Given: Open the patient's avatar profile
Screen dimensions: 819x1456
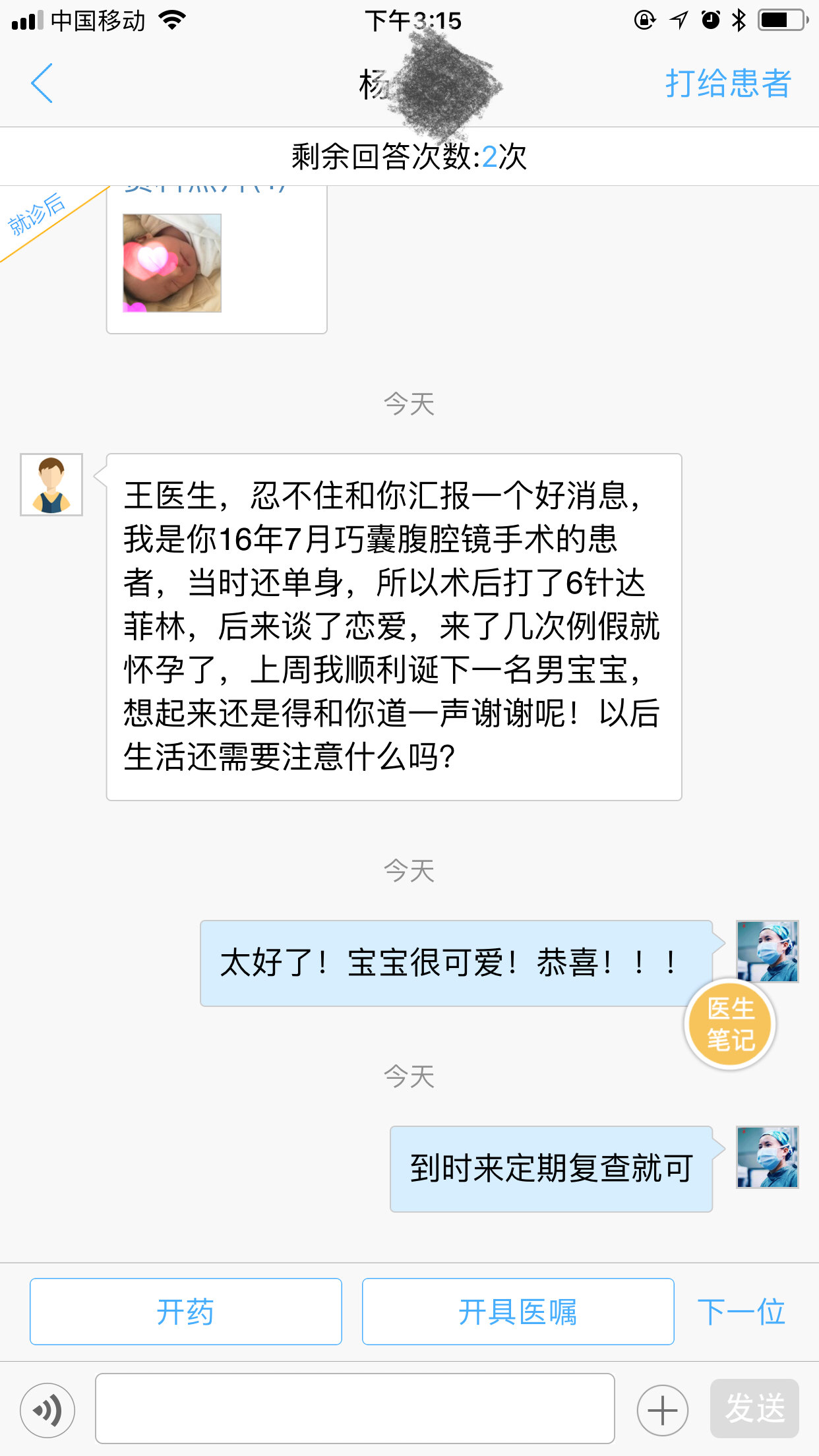Looking at the screenshot, I should click(51, 485).
